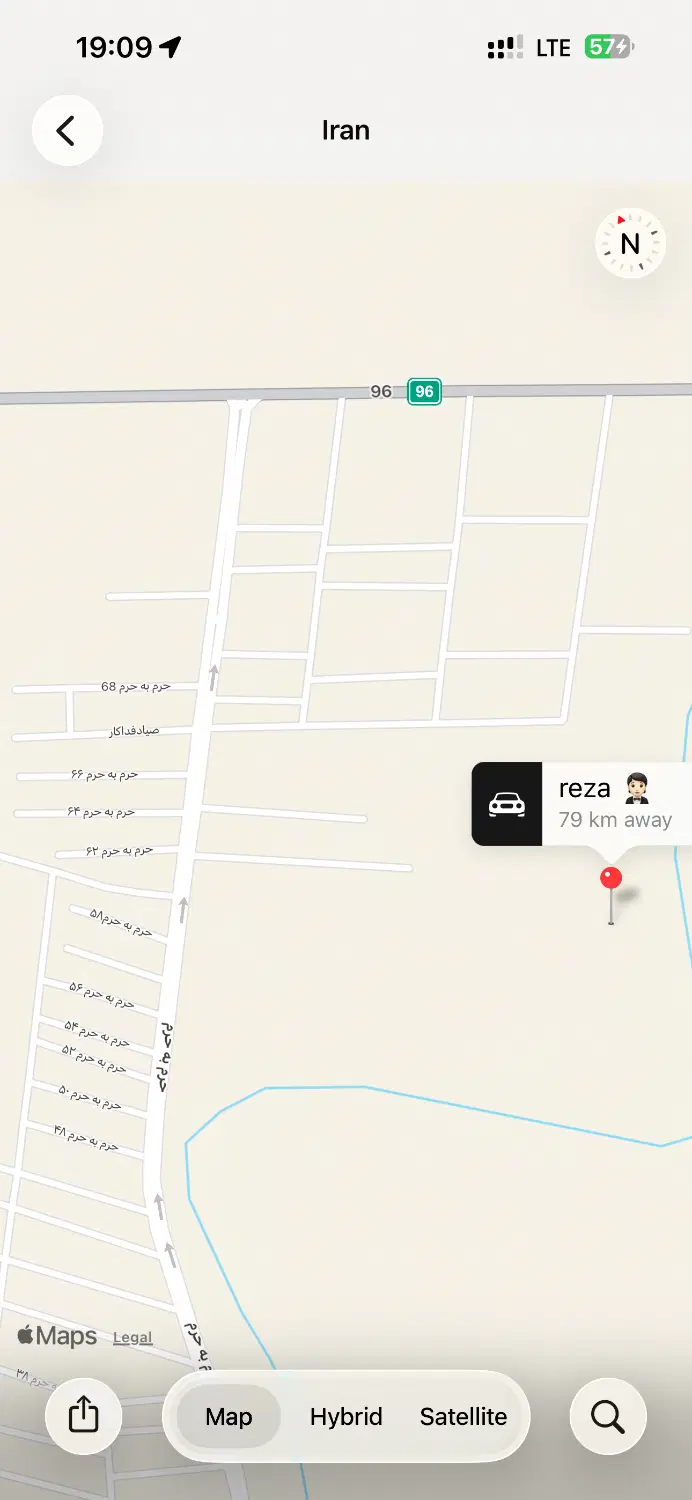Tap the red location pin
The image size is (692, 1500).
coord(611,879)
